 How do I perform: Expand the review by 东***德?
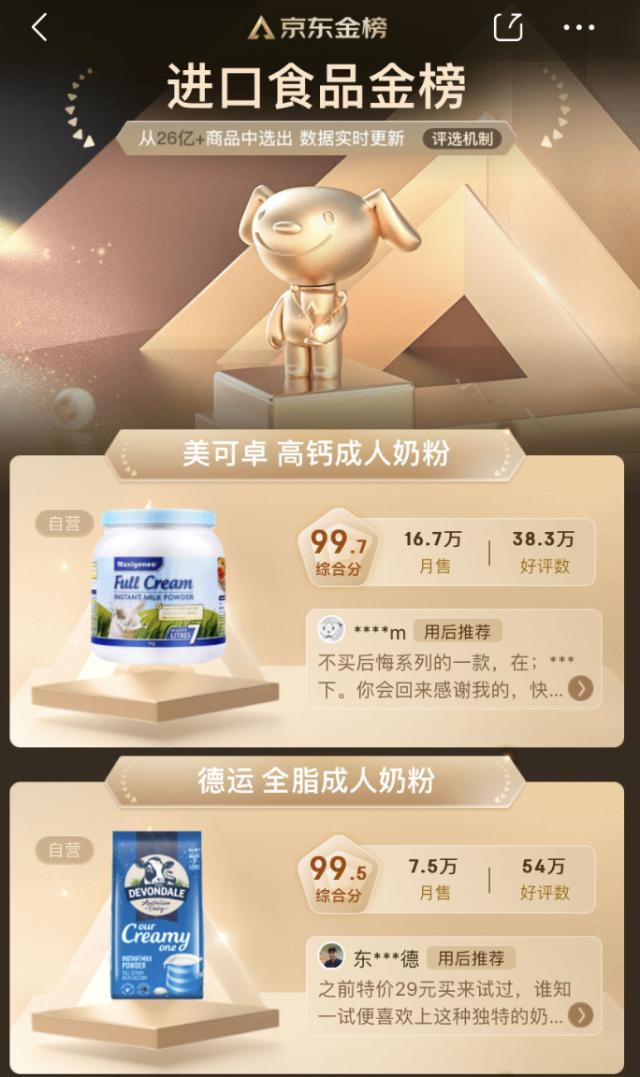coord(580,1015)
